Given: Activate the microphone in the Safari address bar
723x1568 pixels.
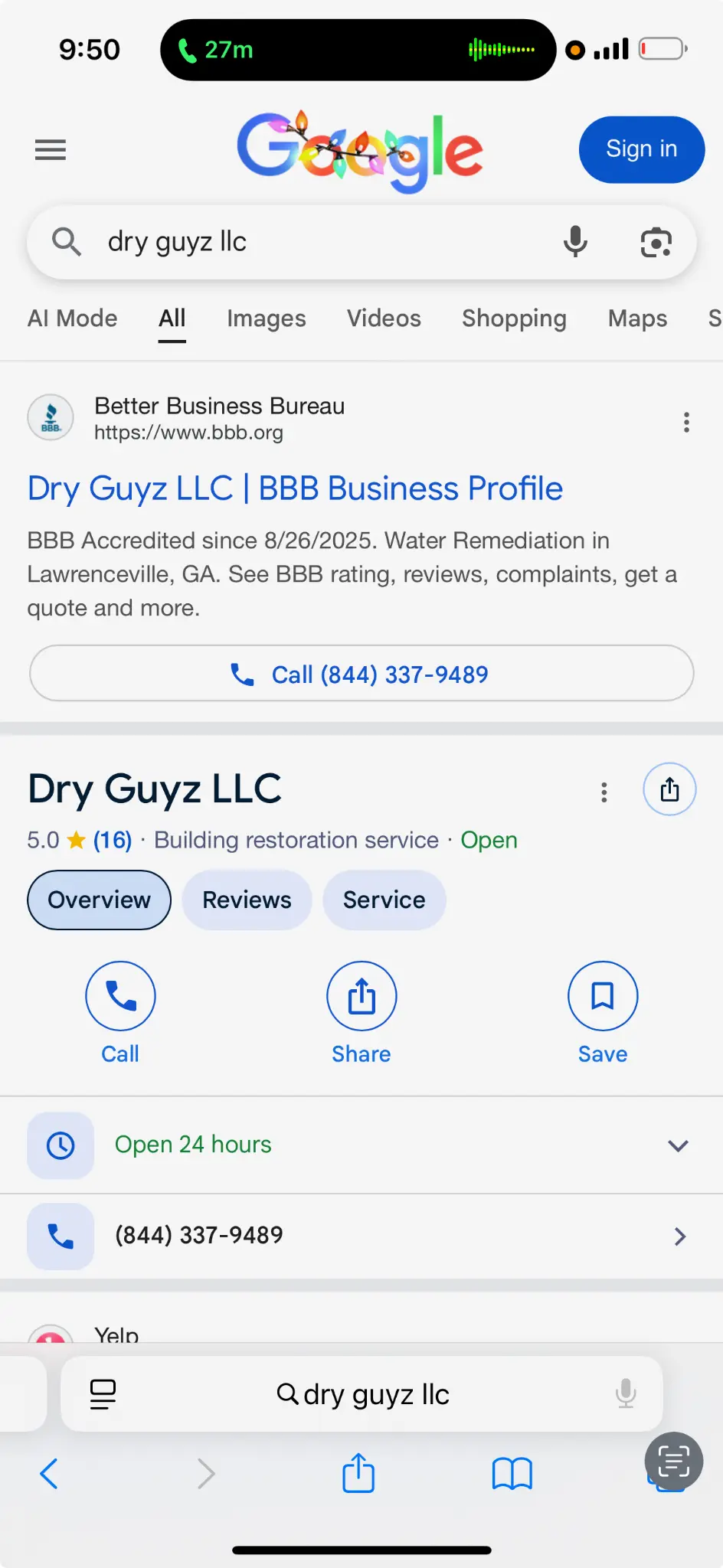Looking at the screenshot, I should [626, 1394].
